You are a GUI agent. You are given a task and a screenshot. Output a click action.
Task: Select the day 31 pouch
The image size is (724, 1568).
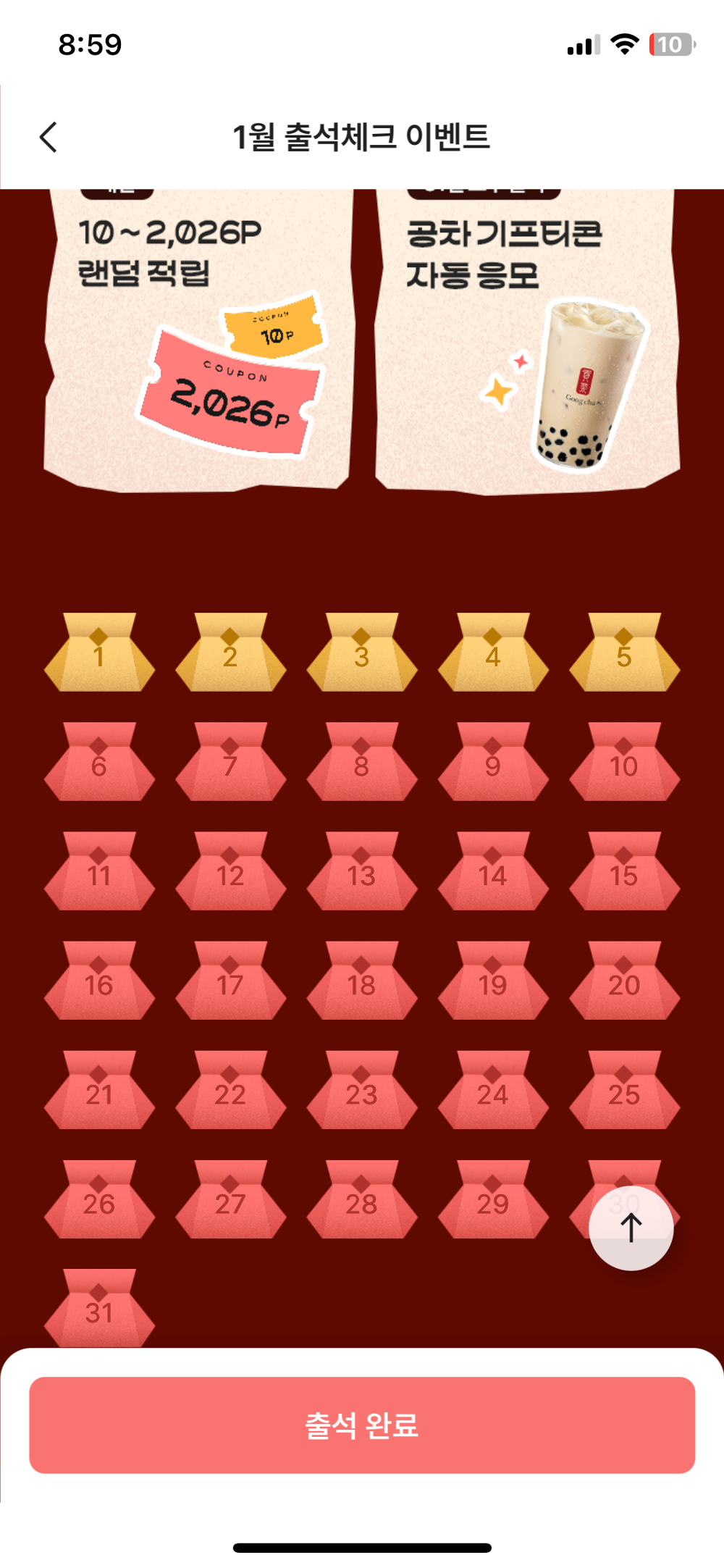click(99, 1309)
